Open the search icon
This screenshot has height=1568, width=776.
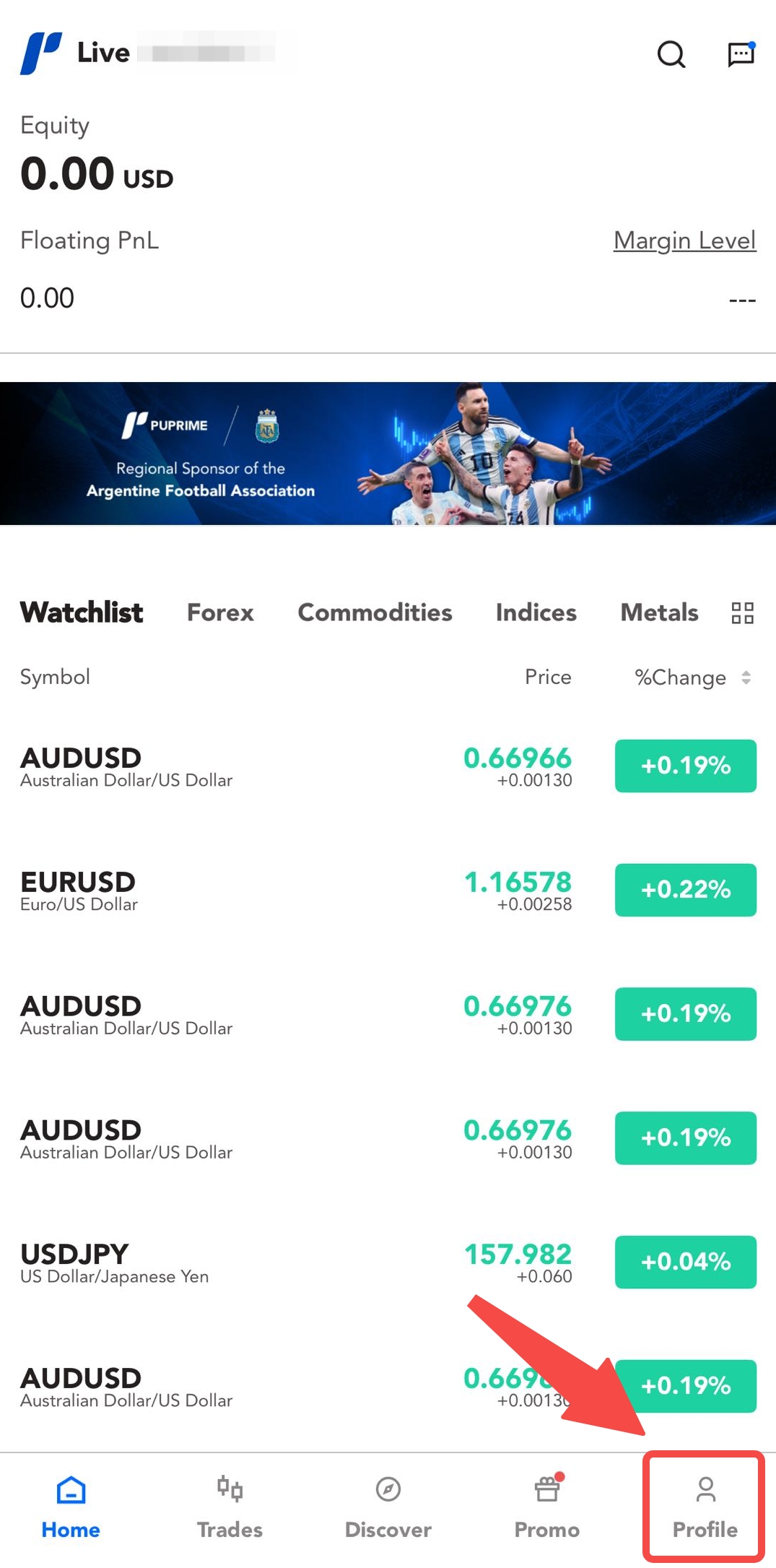[671, 54]
